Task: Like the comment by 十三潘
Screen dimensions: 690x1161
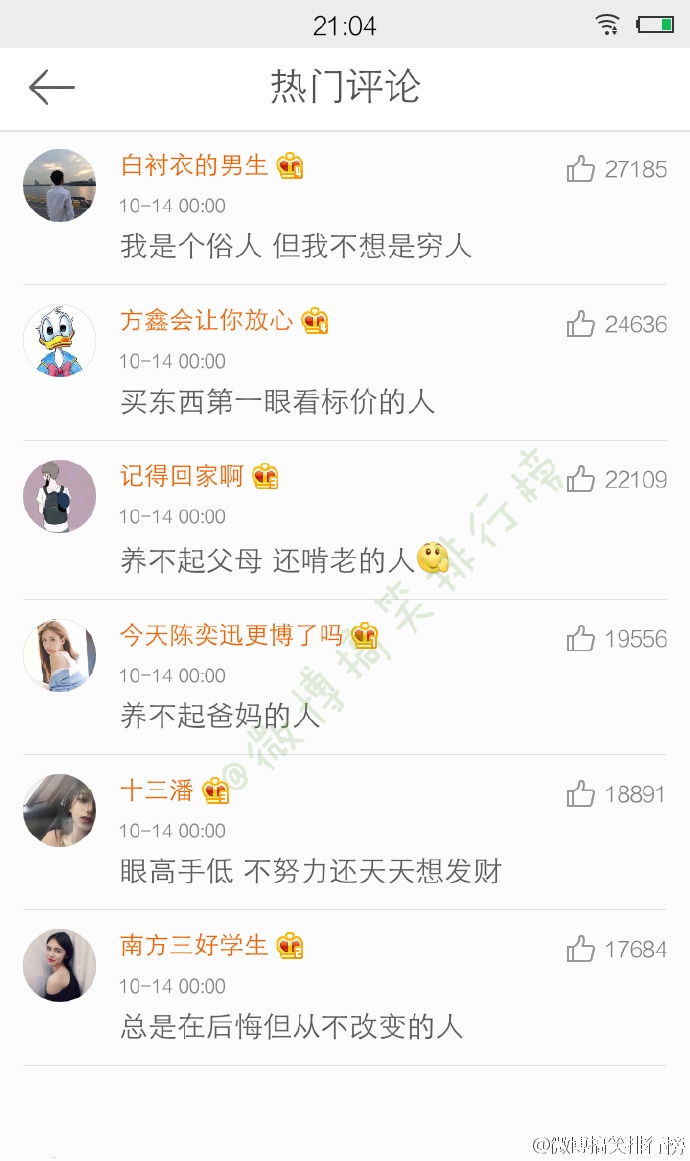Action: tap(580, 794)
